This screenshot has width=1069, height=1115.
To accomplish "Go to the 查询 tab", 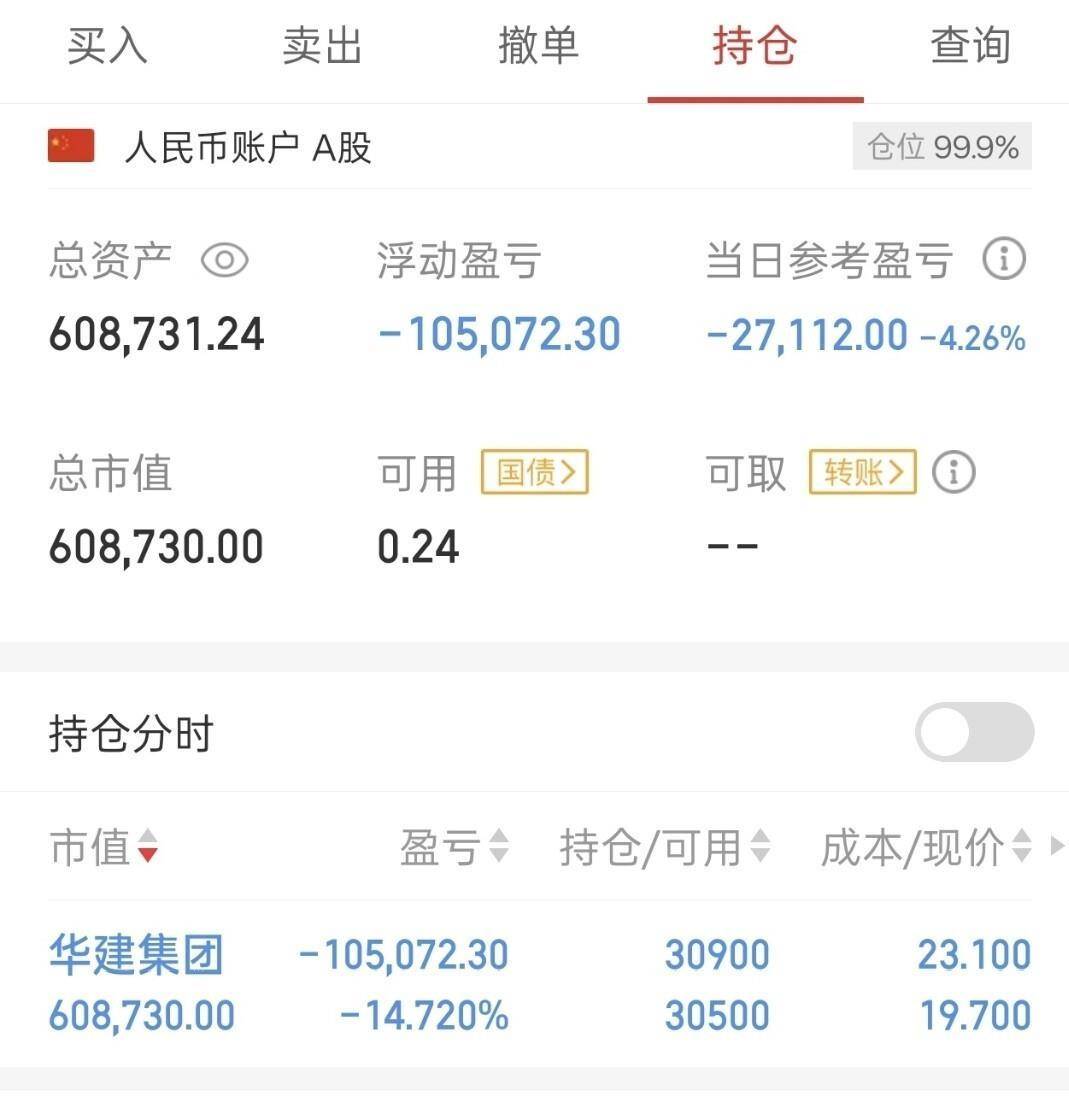I will (x=970, y=47).
